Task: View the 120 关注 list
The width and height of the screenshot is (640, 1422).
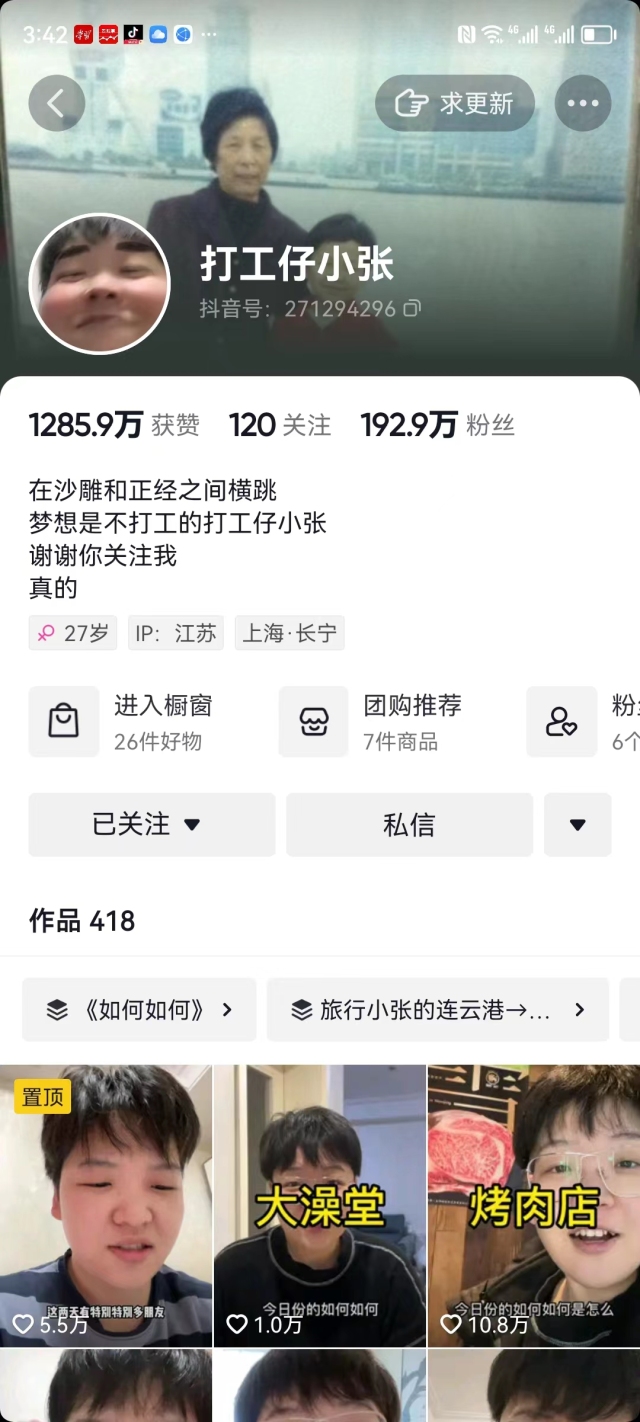Action: (280, 425)
